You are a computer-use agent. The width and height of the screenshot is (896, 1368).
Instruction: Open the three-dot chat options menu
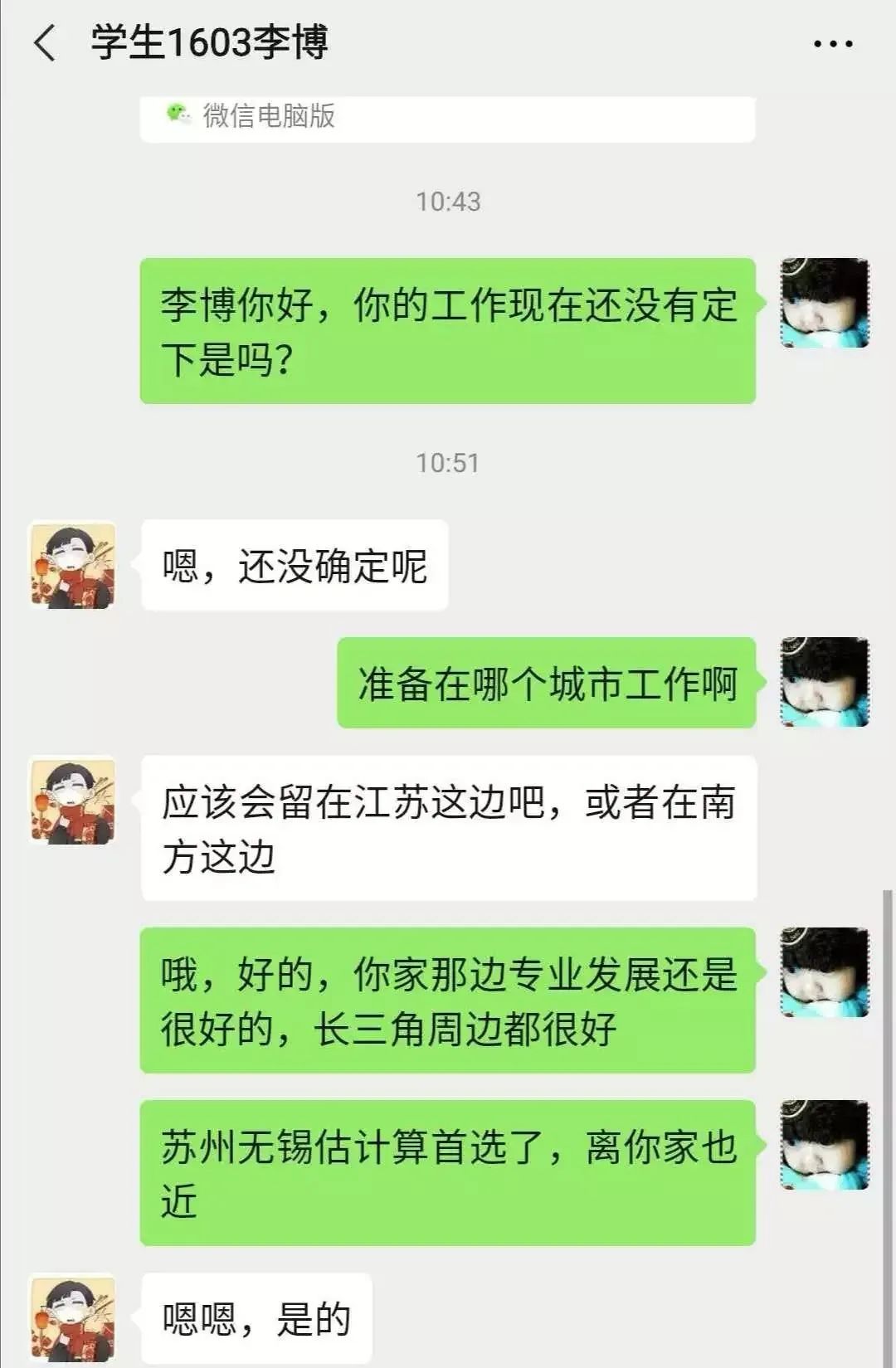[x=832, y=44]
